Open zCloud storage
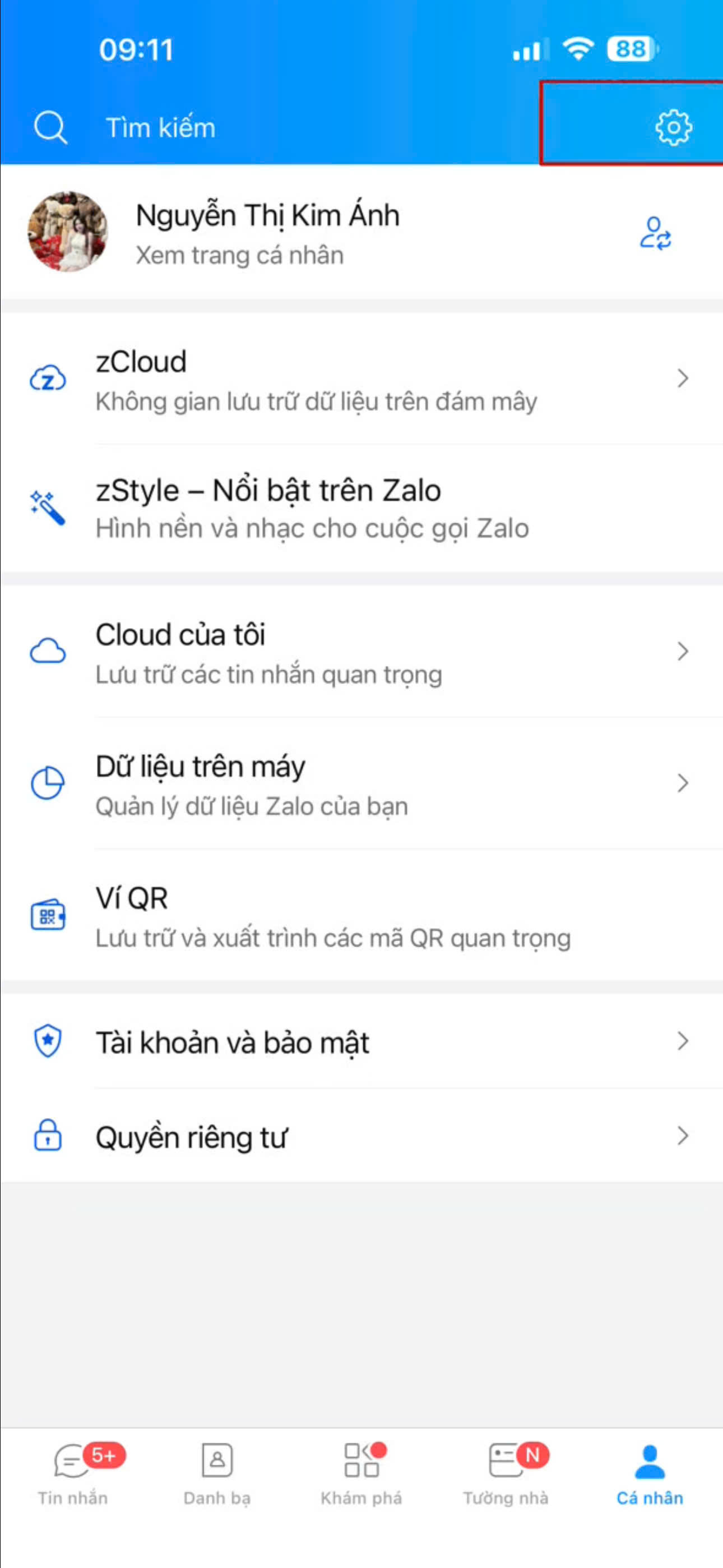Screen dimensions: 723x1568 361,380
